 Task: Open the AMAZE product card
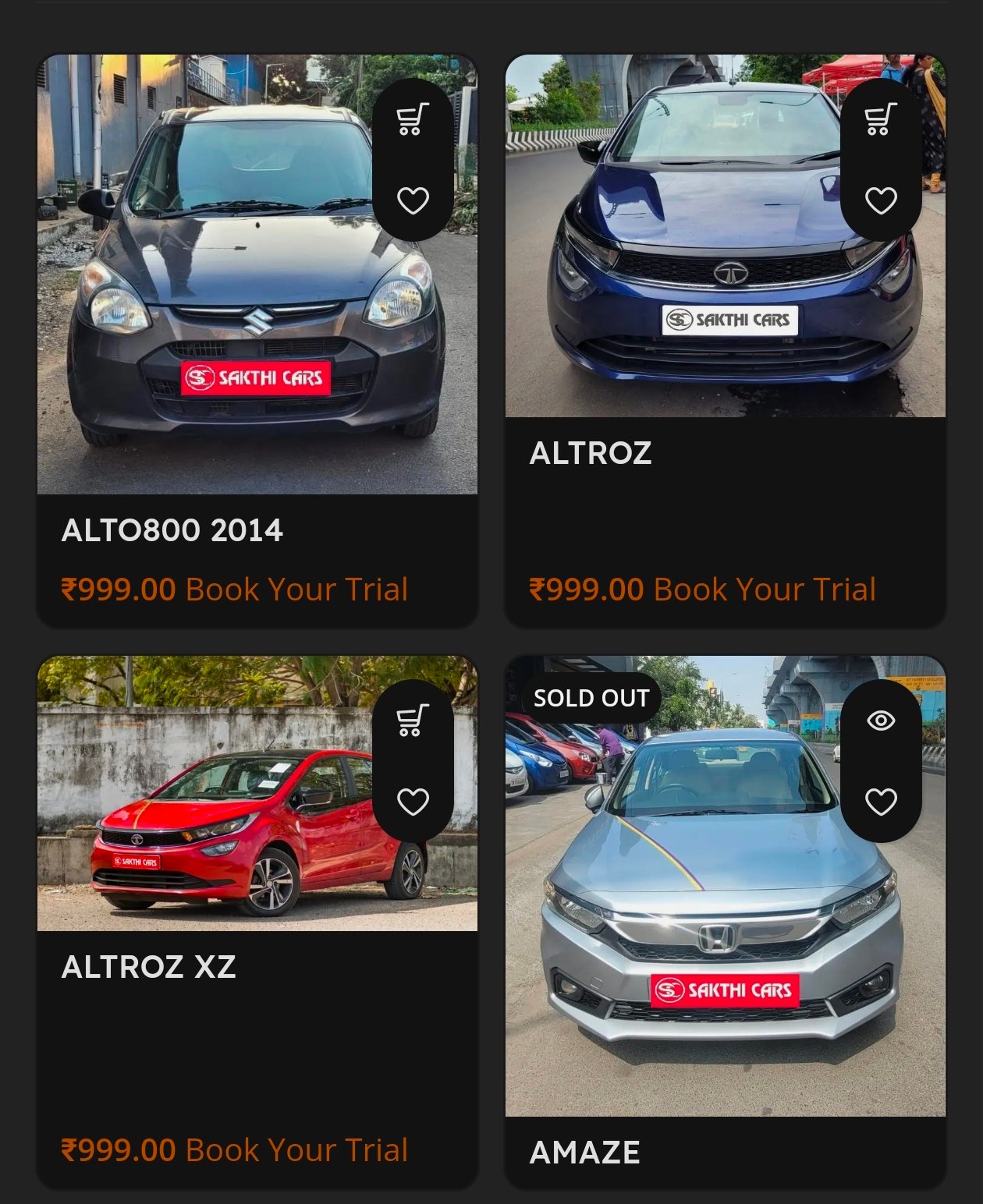pyautogui.click(x=584, y=1153)
